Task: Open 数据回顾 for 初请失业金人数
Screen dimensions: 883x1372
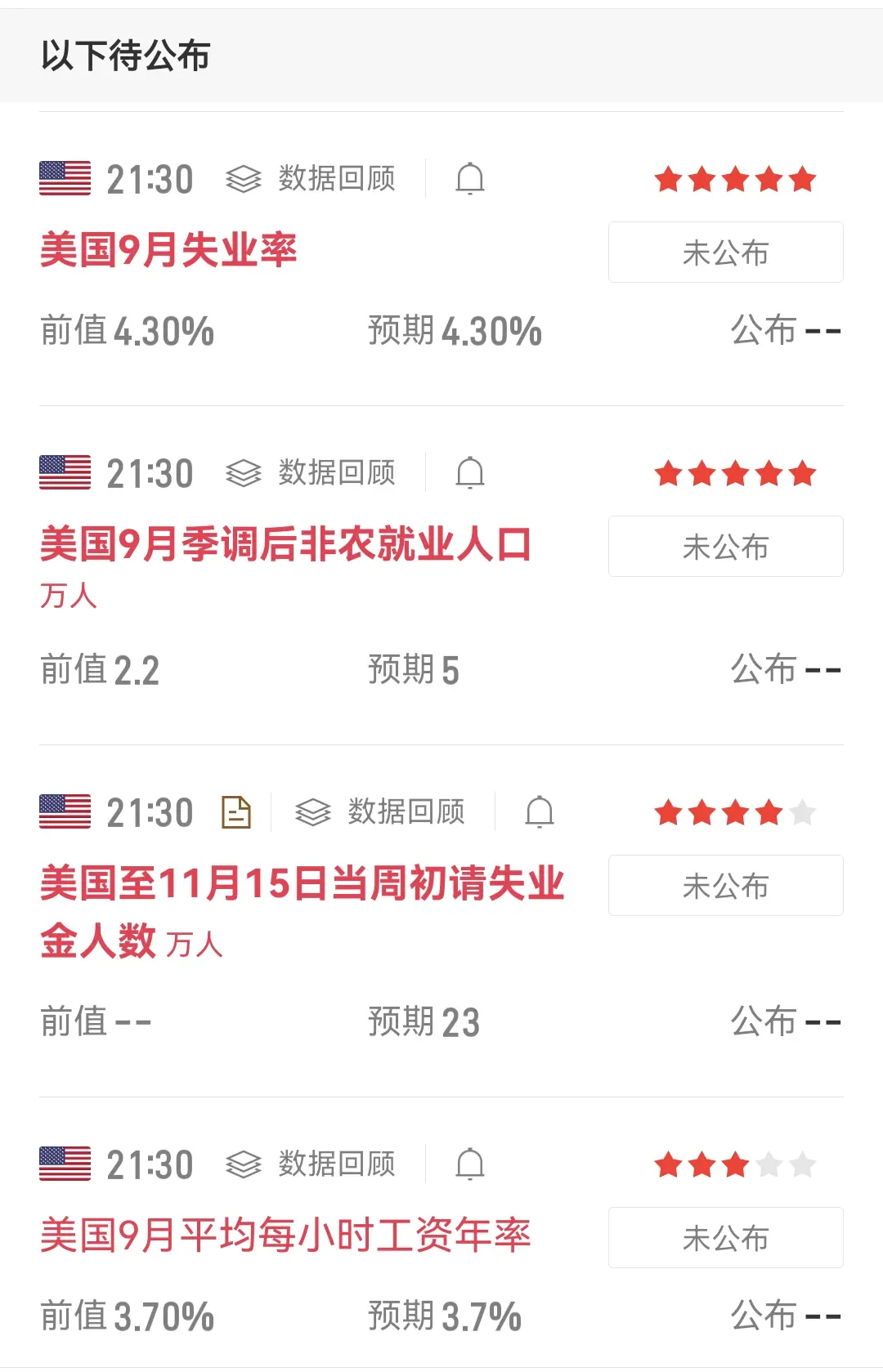Action: pyautogui.click(x=380, y=812)
